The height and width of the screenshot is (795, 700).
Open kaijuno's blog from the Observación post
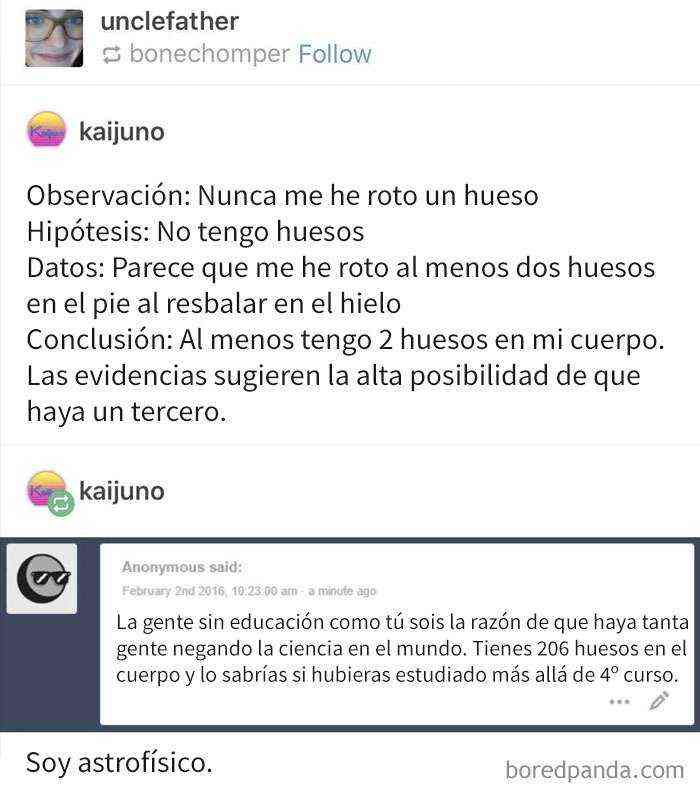(121, 132)
